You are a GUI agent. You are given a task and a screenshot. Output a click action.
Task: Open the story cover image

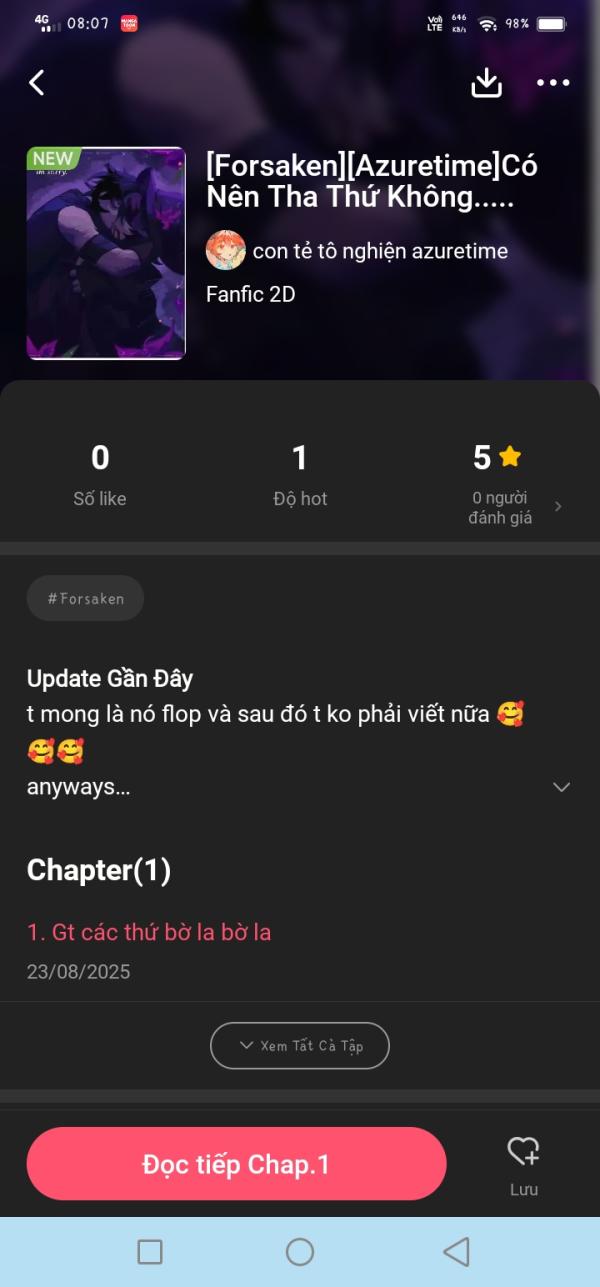[106, 253]
